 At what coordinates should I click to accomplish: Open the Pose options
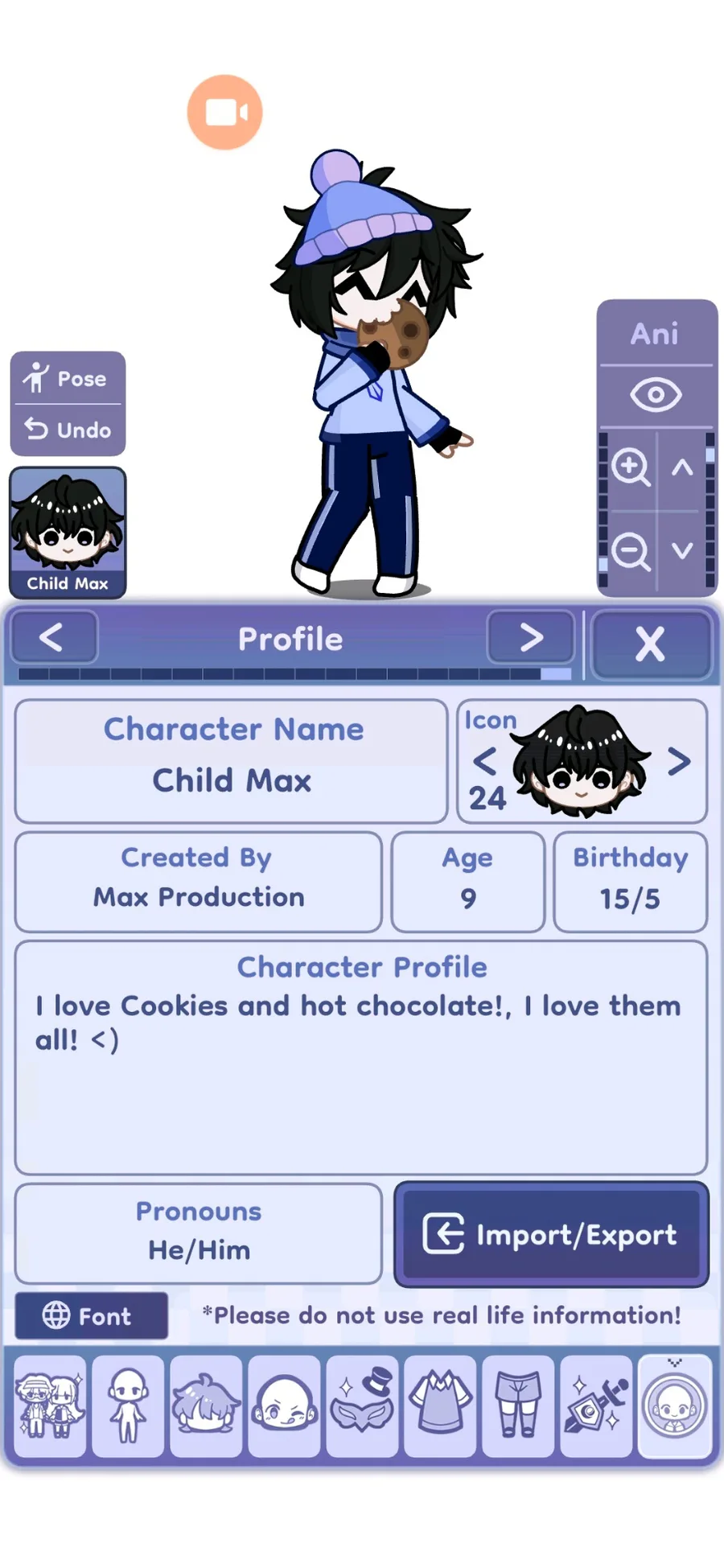point(68,378)
